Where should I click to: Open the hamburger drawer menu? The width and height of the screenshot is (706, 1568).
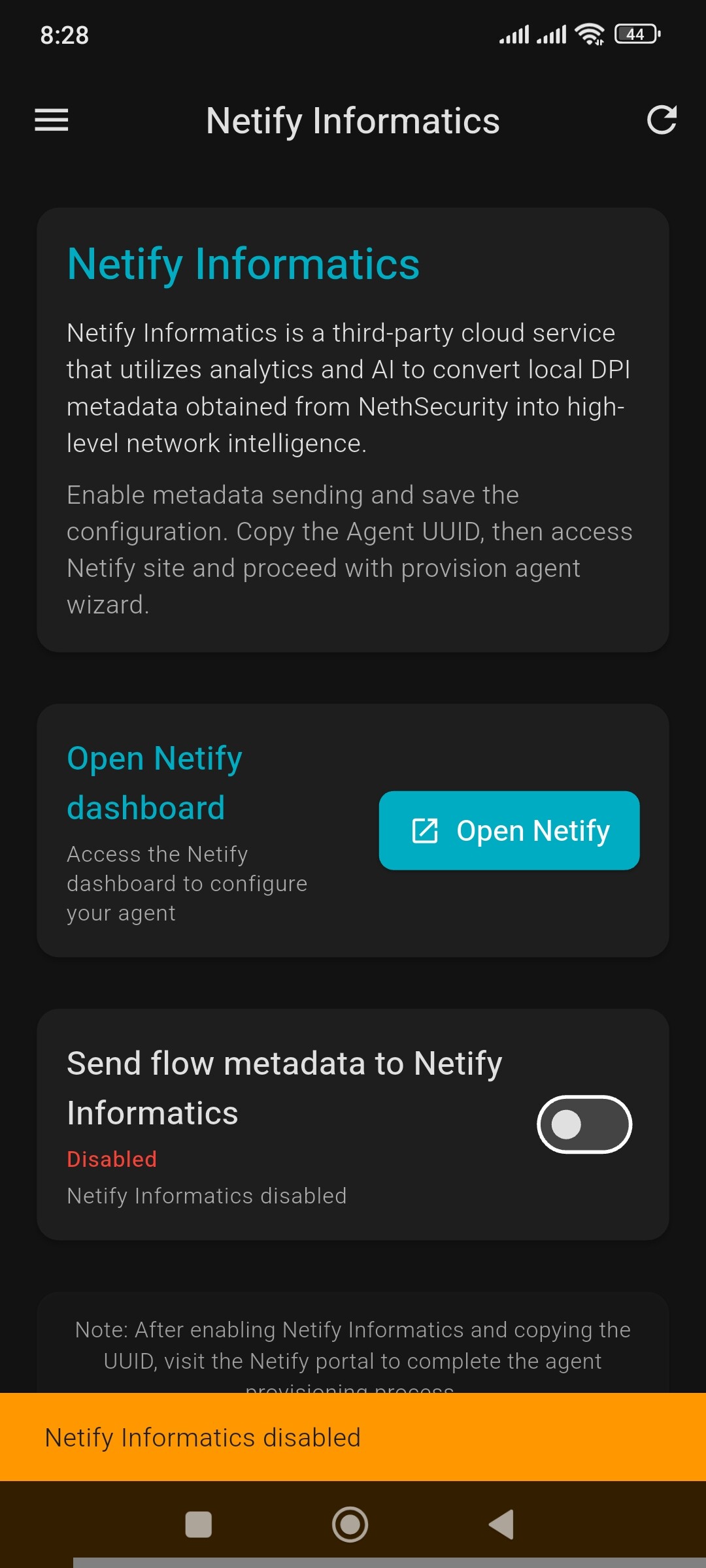pyautogui.click(x=52, y=120)
